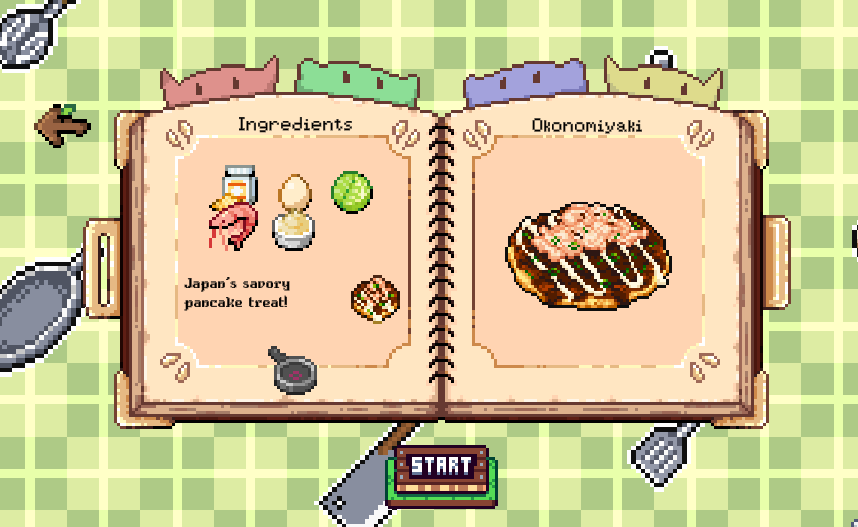Select the red cat-ear bookmark tab
The width and height of the screenshot is (858, 527).
(219, 80)
